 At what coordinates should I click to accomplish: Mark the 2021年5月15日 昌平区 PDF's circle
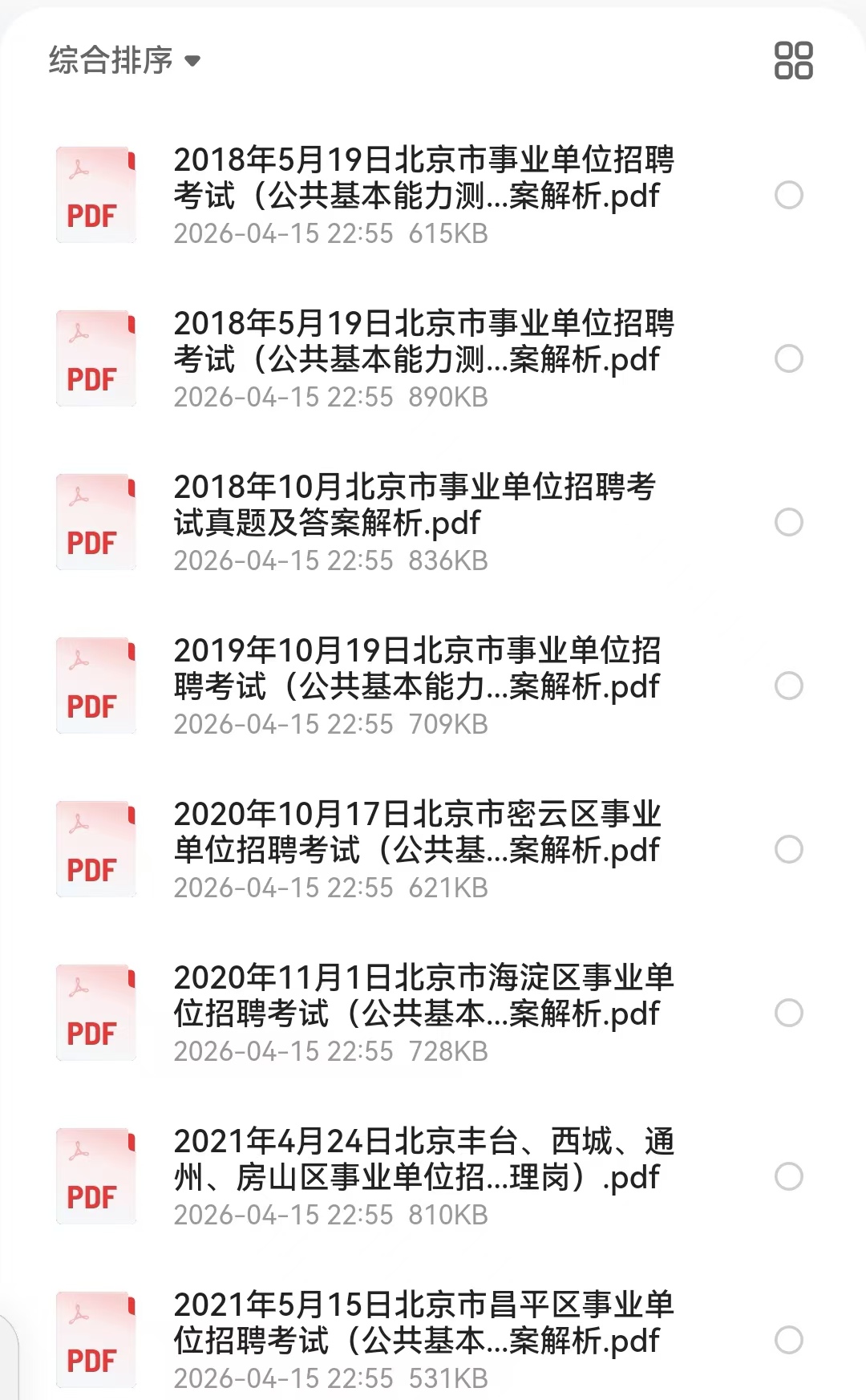click(789, 1340)
